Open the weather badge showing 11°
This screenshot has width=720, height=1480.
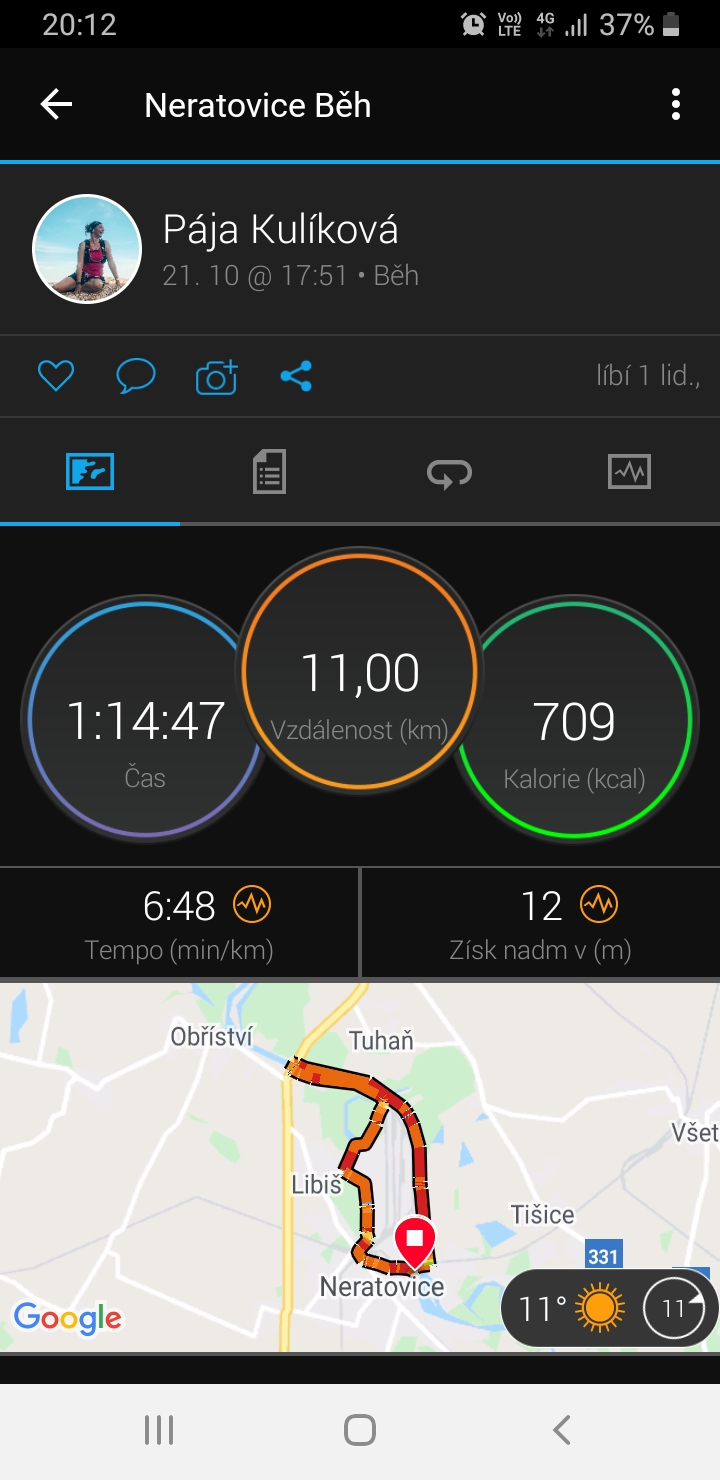pos(609,1308)
